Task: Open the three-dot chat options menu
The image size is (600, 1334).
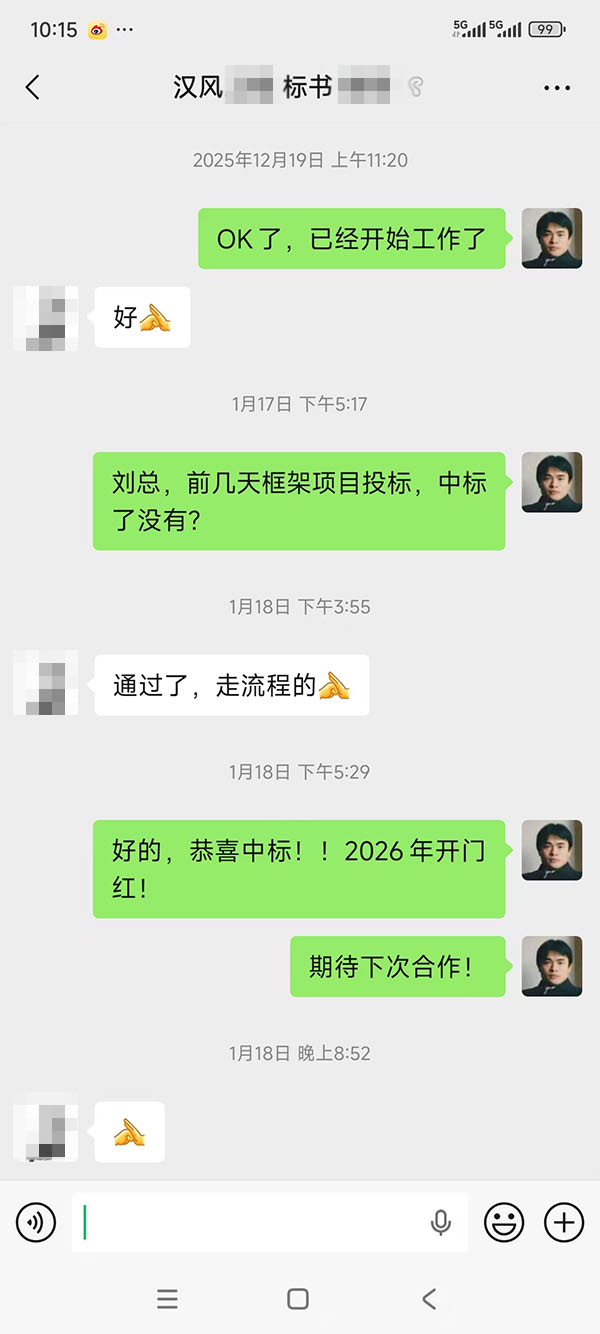Action: point(557,88)
